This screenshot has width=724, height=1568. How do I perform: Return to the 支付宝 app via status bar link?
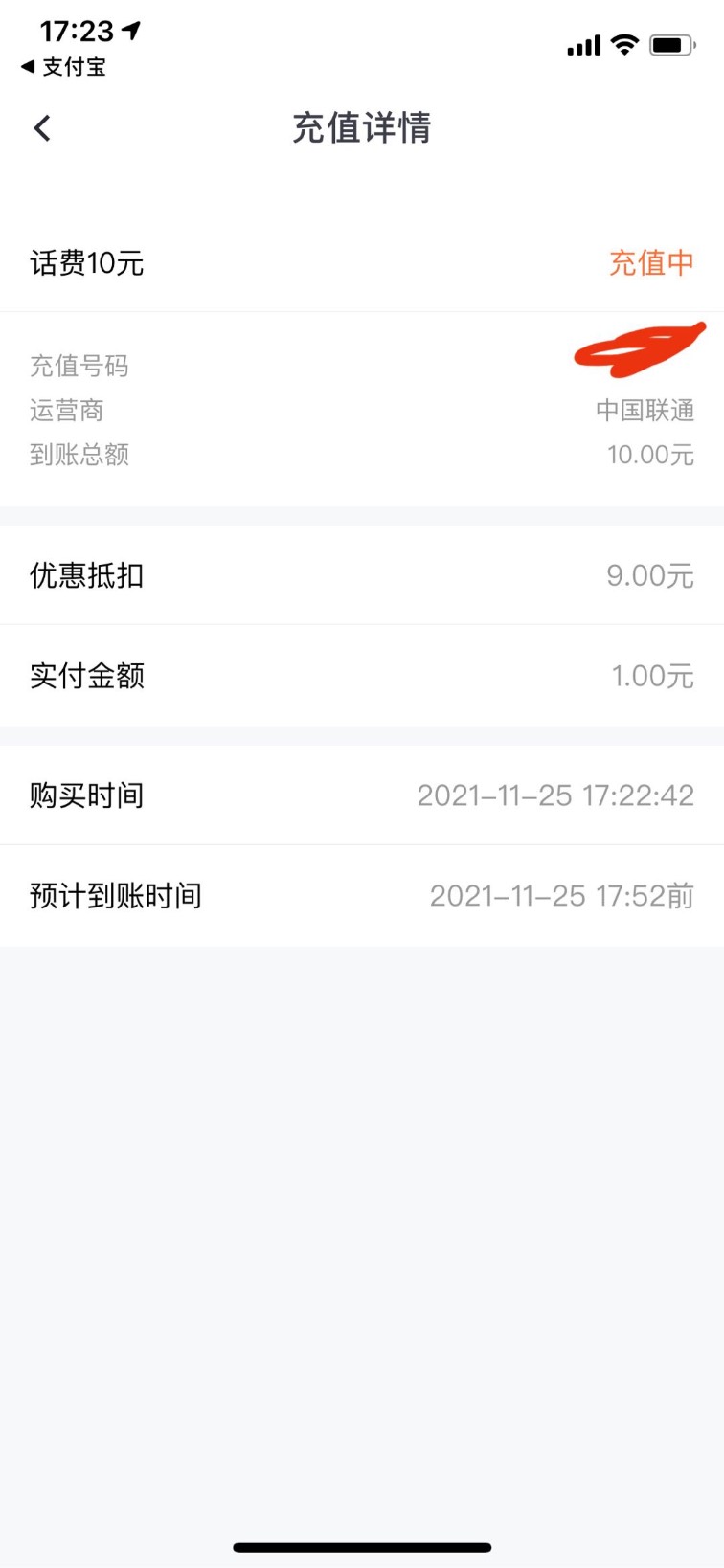pos(63,67)
